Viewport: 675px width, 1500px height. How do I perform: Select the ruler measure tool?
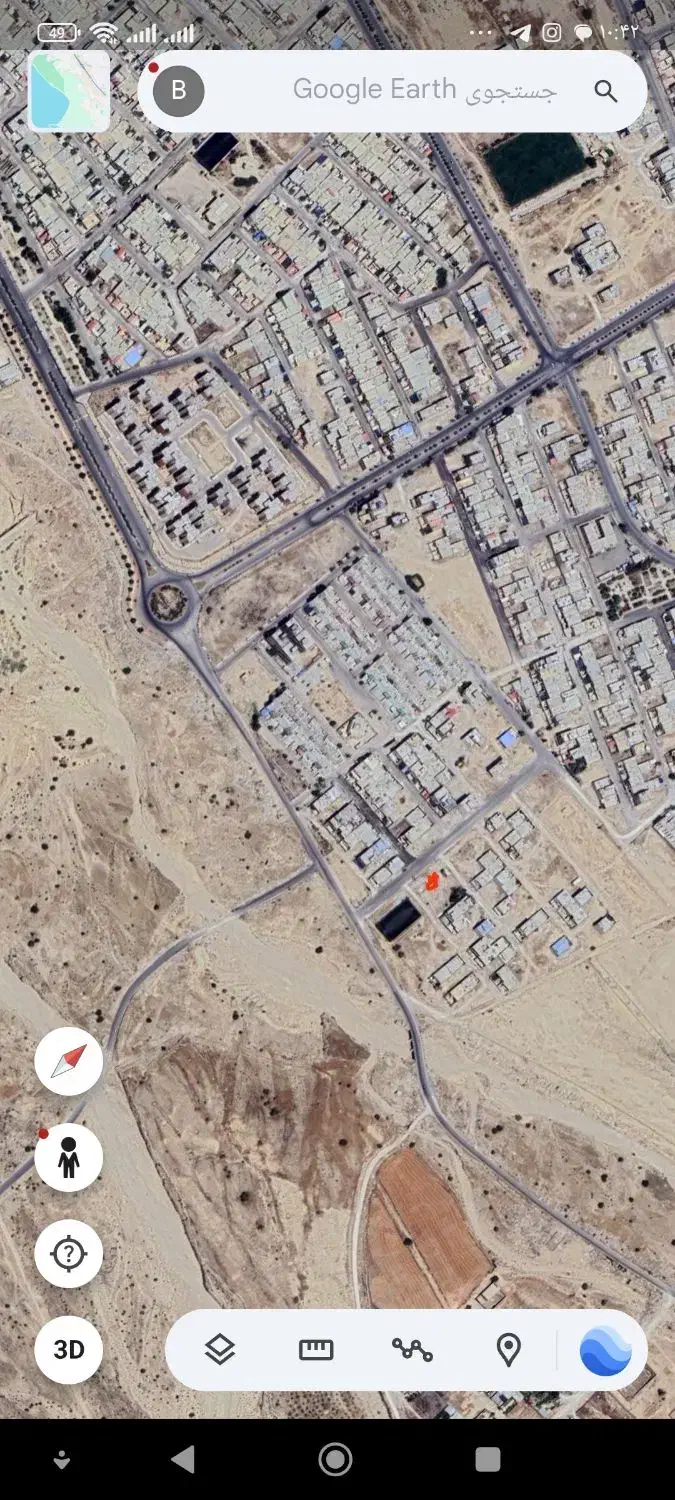(316, 1350)
